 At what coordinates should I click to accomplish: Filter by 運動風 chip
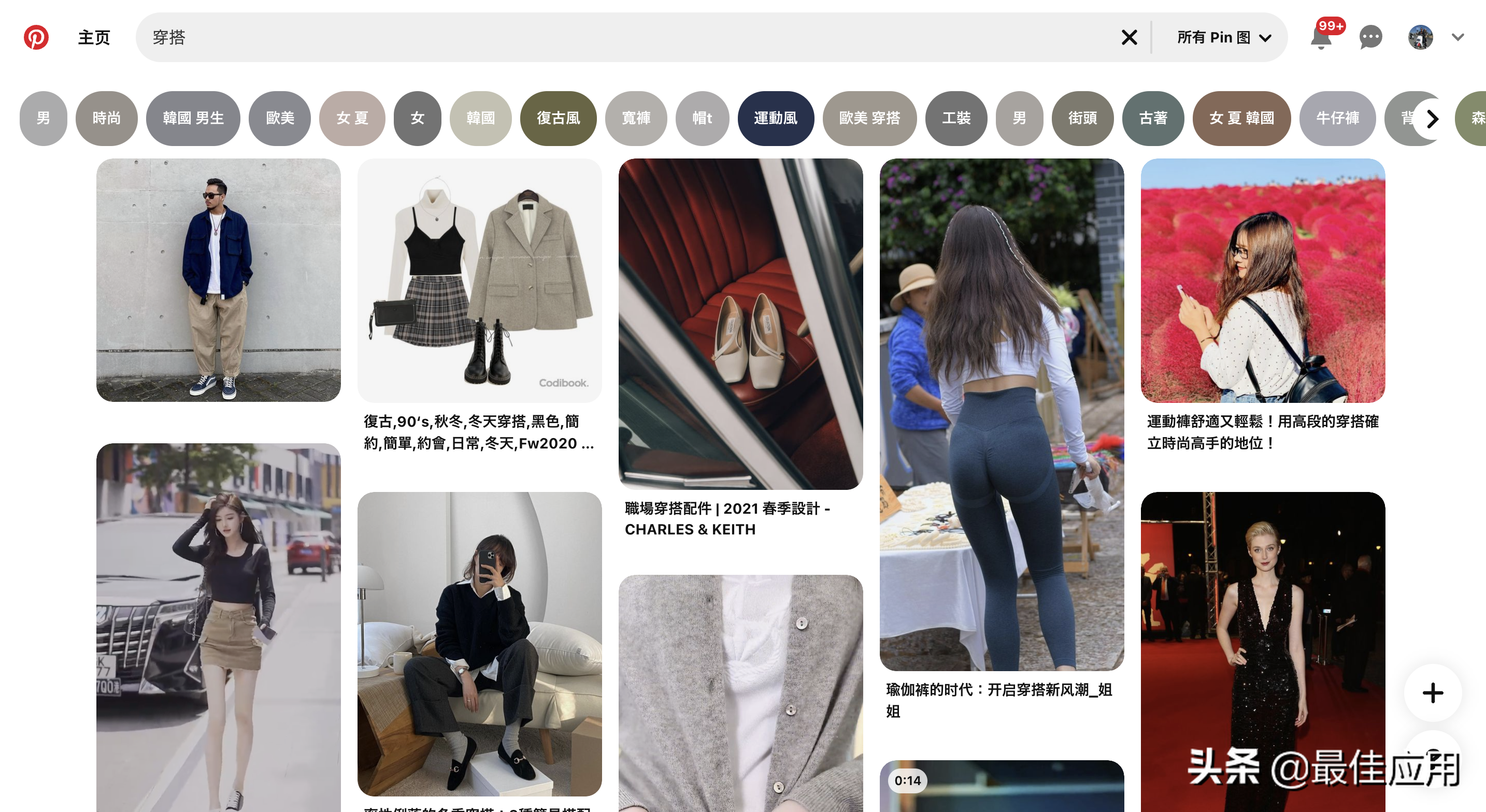pyautogui.click(x=775, y=118)
